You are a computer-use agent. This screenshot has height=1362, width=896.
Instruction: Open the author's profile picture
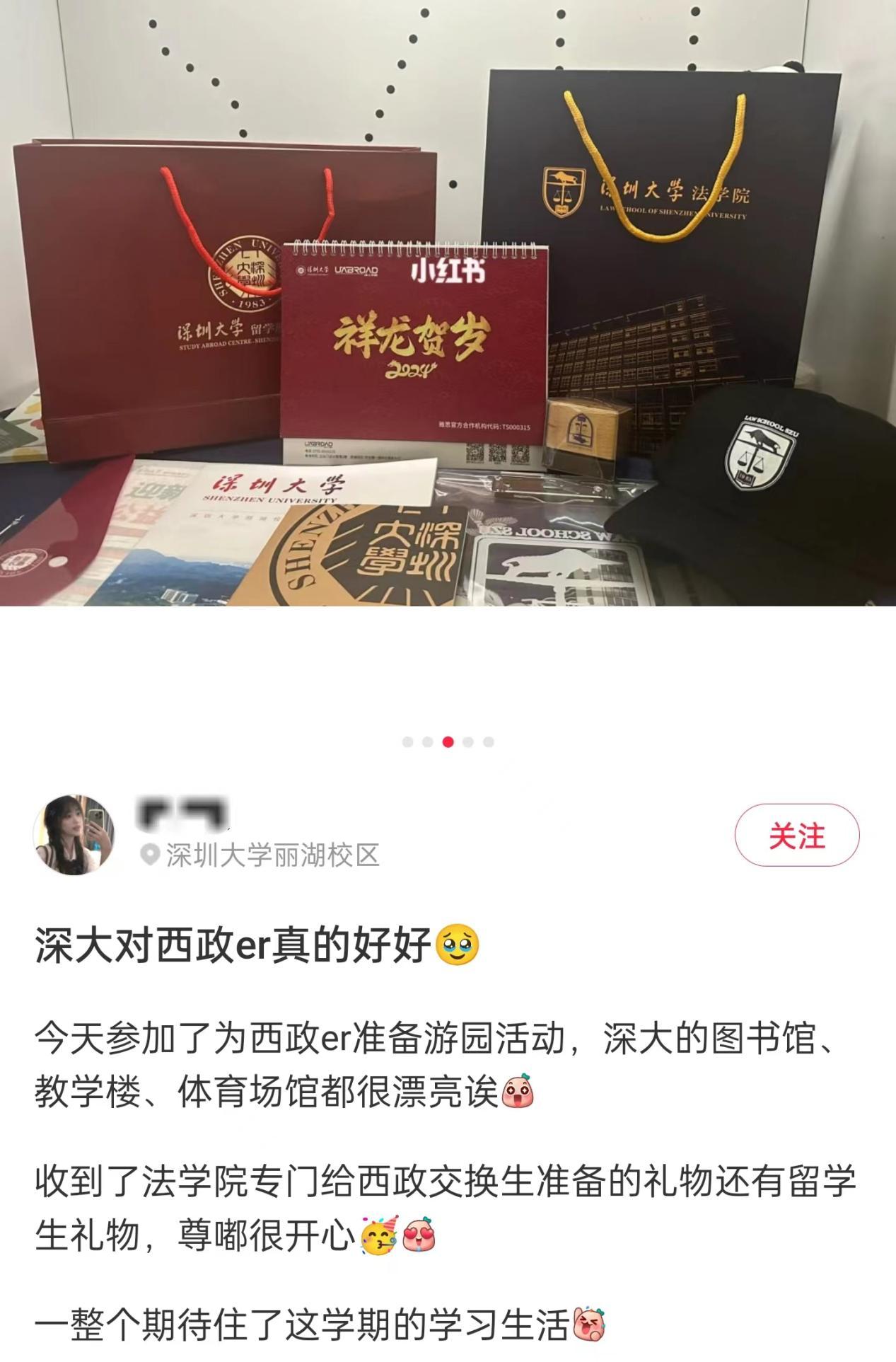(74, 834)
